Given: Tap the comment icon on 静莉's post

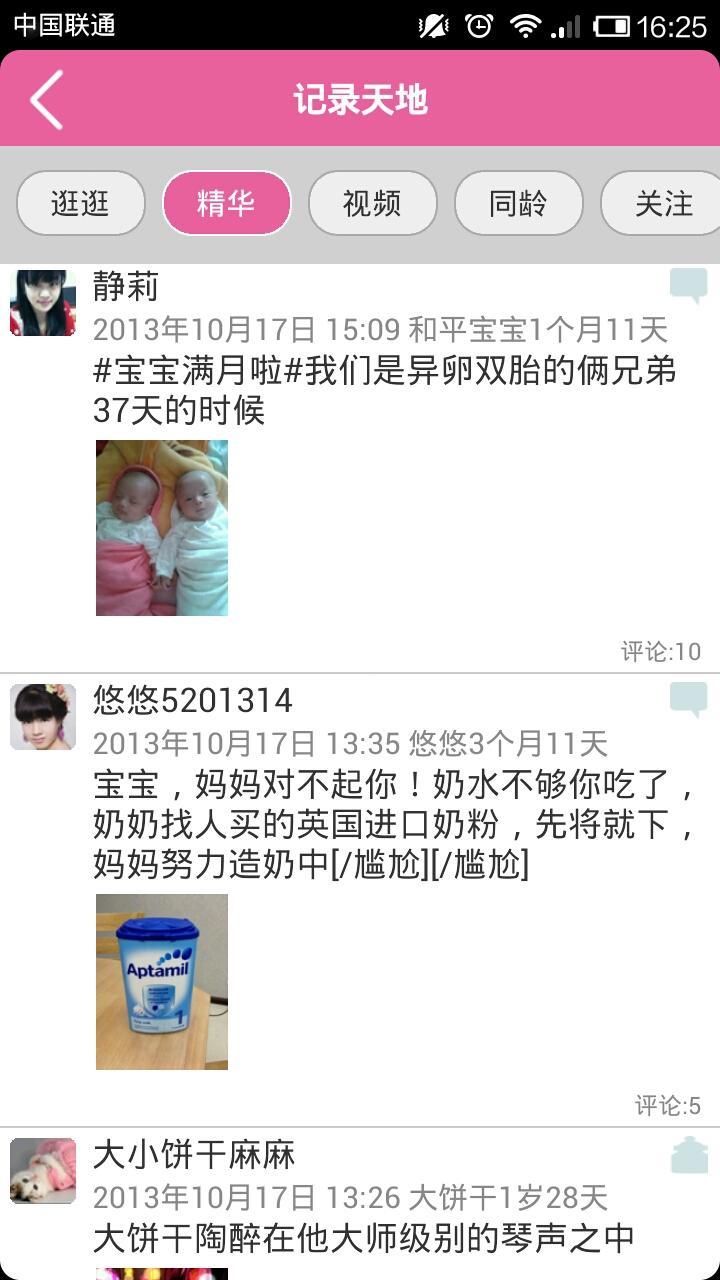Looking at the screenshot, I should pos(688,286).
